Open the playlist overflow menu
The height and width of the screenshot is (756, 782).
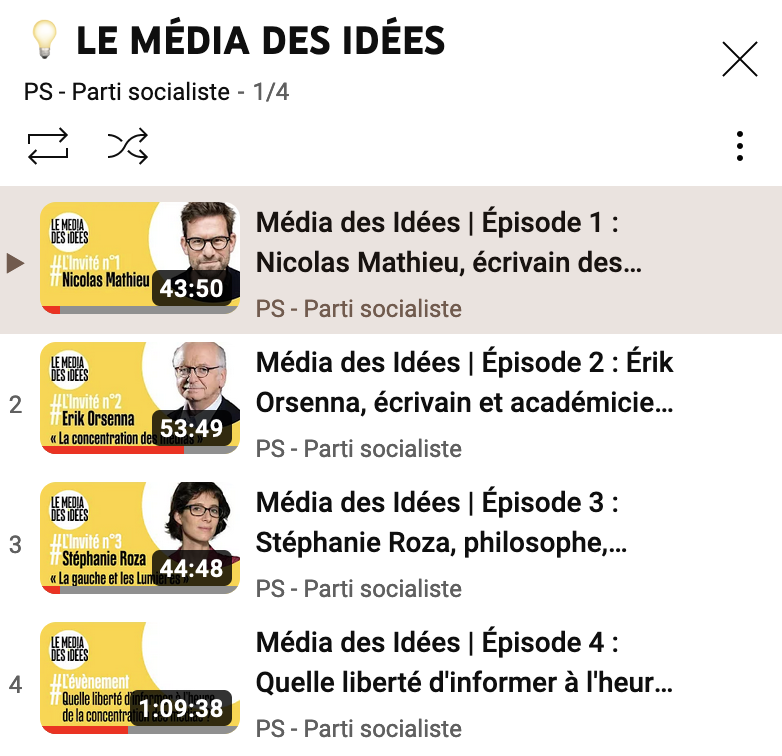(739, 146)
